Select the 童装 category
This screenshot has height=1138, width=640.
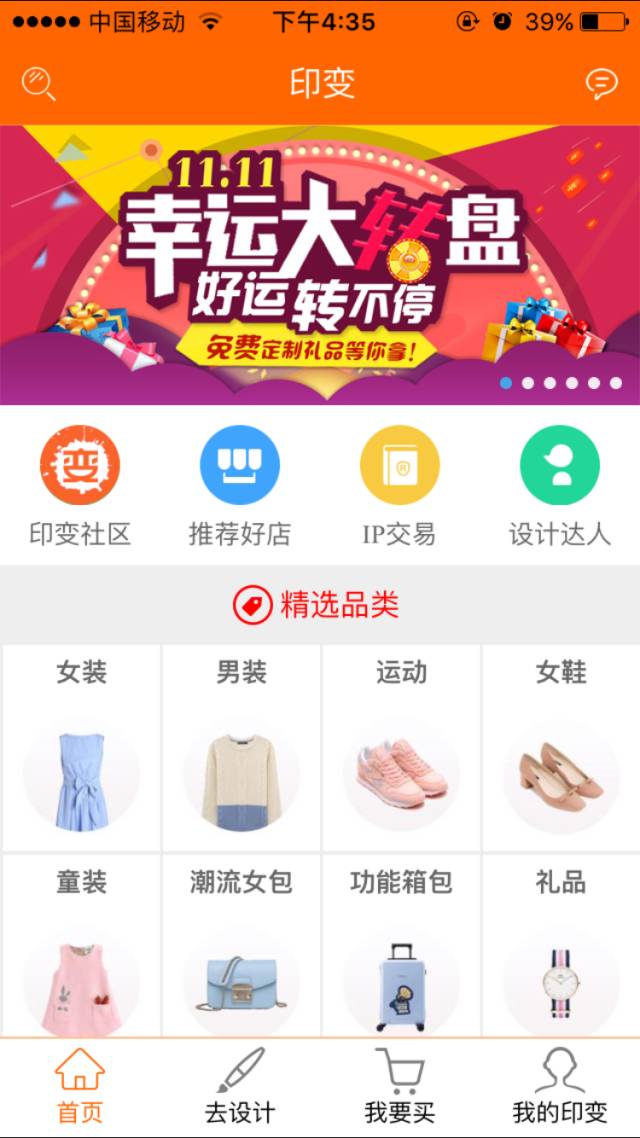pyautogui.click(x=81, y=946)
